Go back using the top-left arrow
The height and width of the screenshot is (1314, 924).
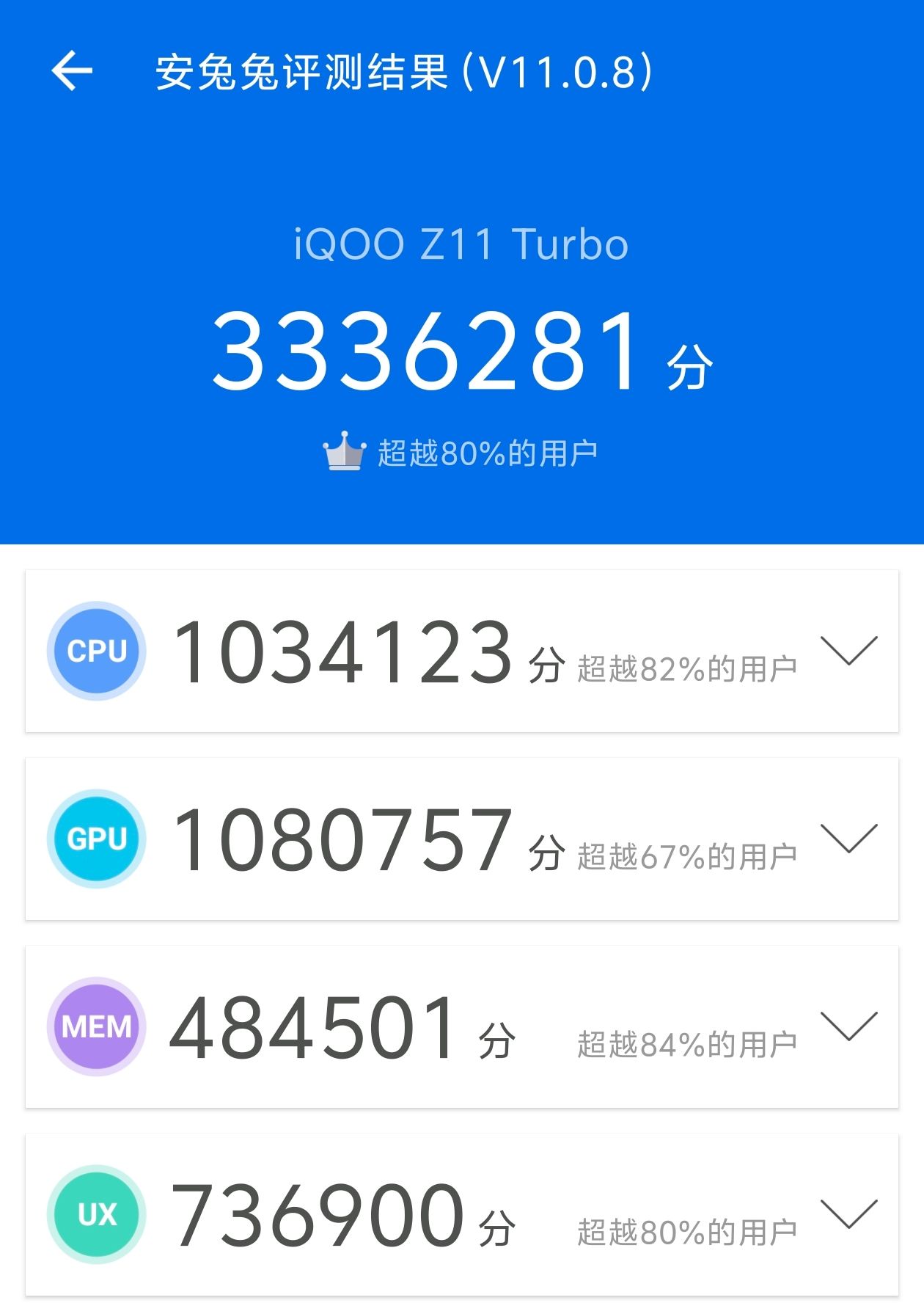(72, 71)
